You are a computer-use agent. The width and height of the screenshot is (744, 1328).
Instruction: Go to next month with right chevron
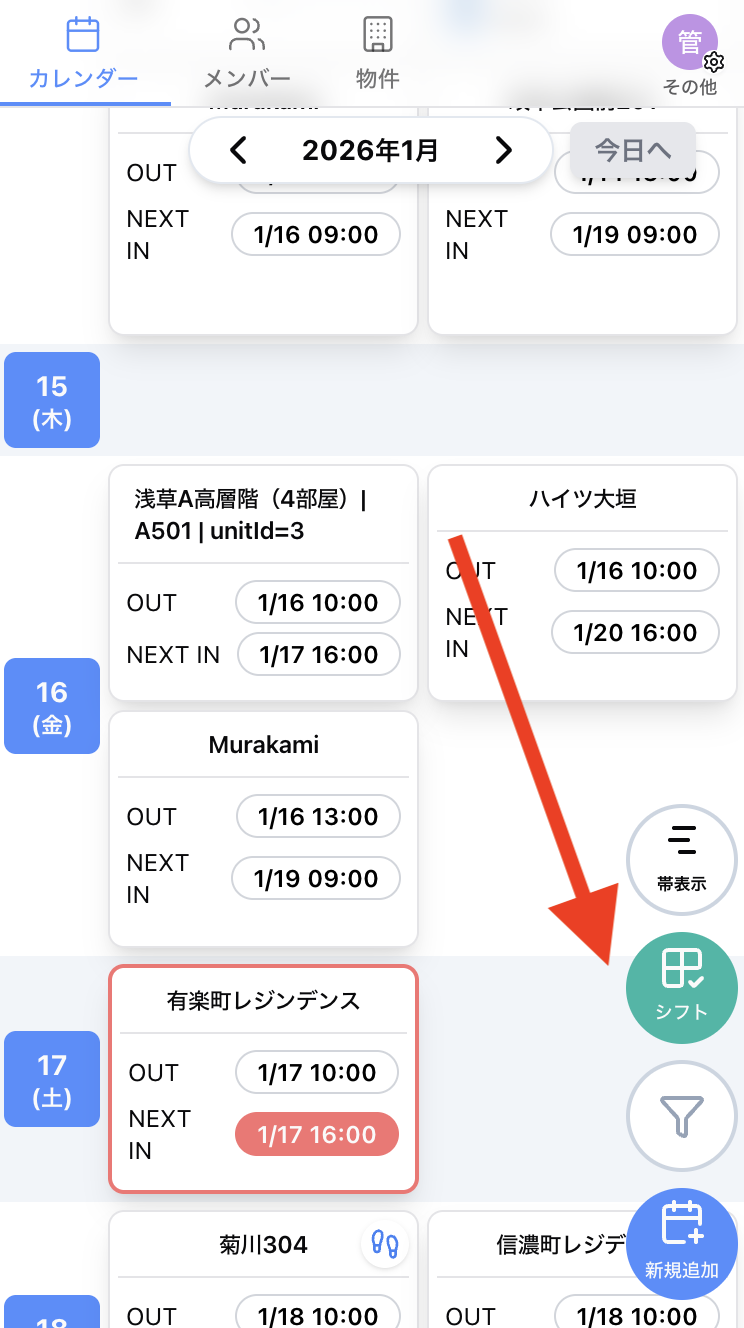pos(504,150)
